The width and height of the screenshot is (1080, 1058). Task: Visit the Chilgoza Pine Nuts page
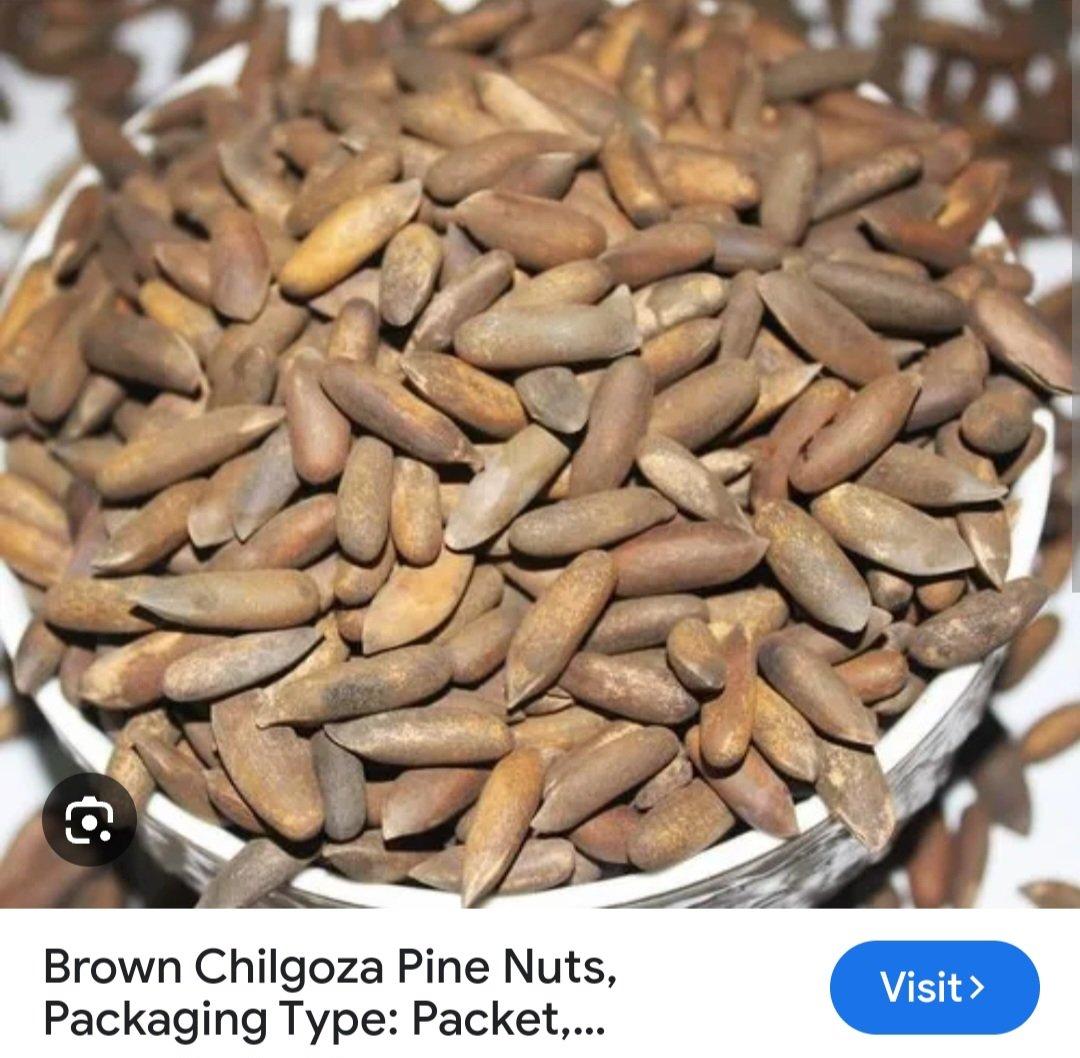[934, 987]
